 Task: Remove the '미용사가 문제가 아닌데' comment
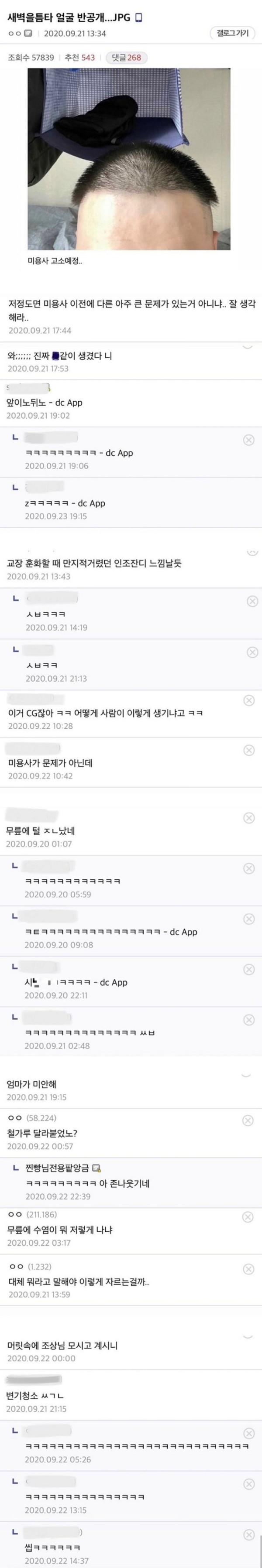(x=248, y=751)
